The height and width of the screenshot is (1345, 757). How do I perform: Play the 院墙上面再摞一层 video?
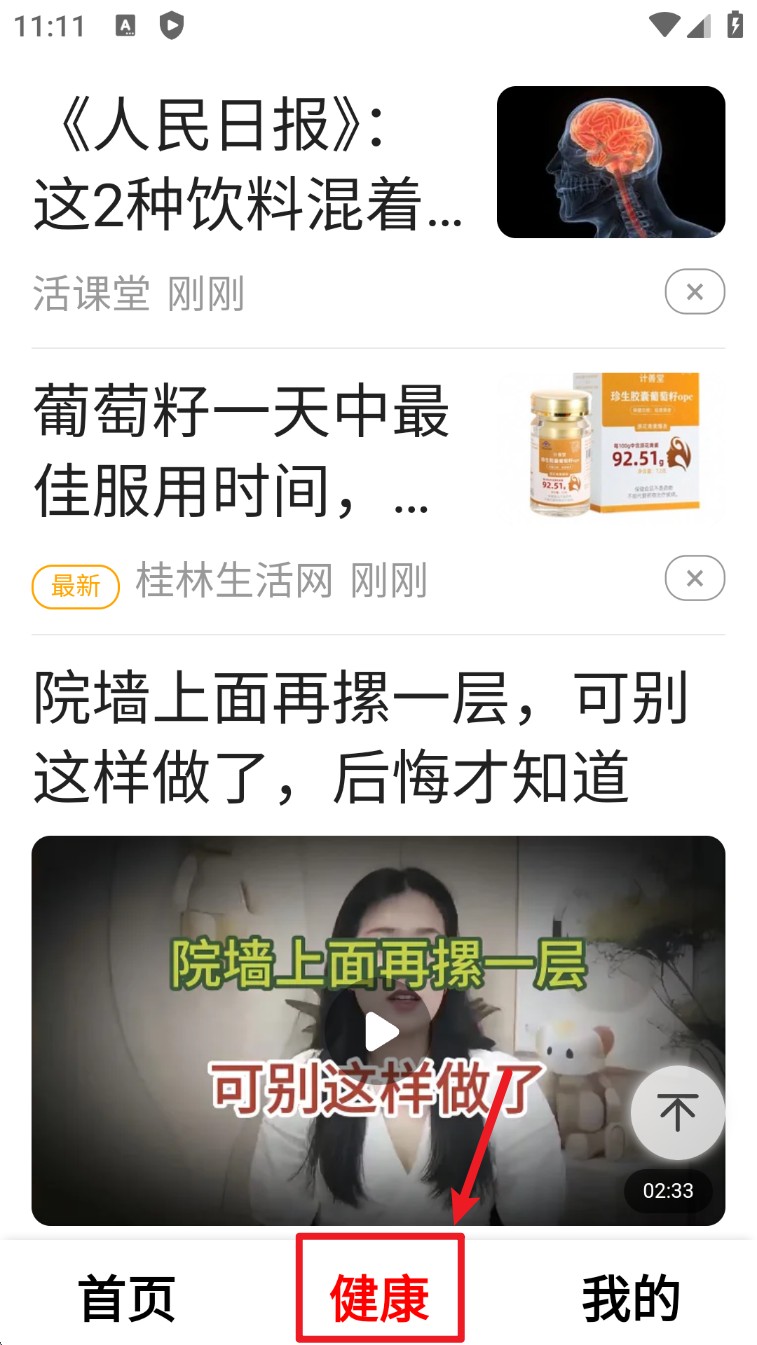[379, 1031]
